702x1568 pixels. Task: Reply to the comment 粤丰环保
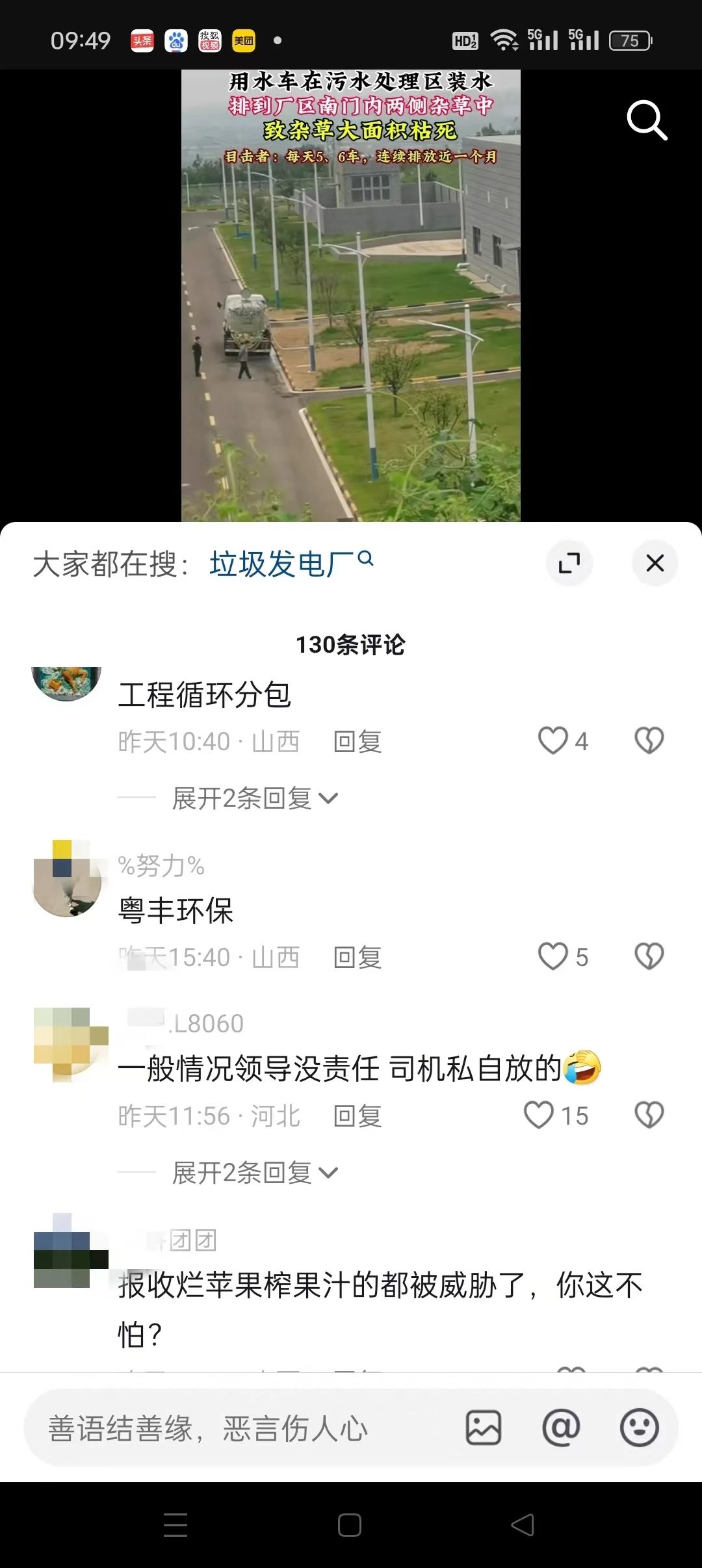click(x=357, y=958)
